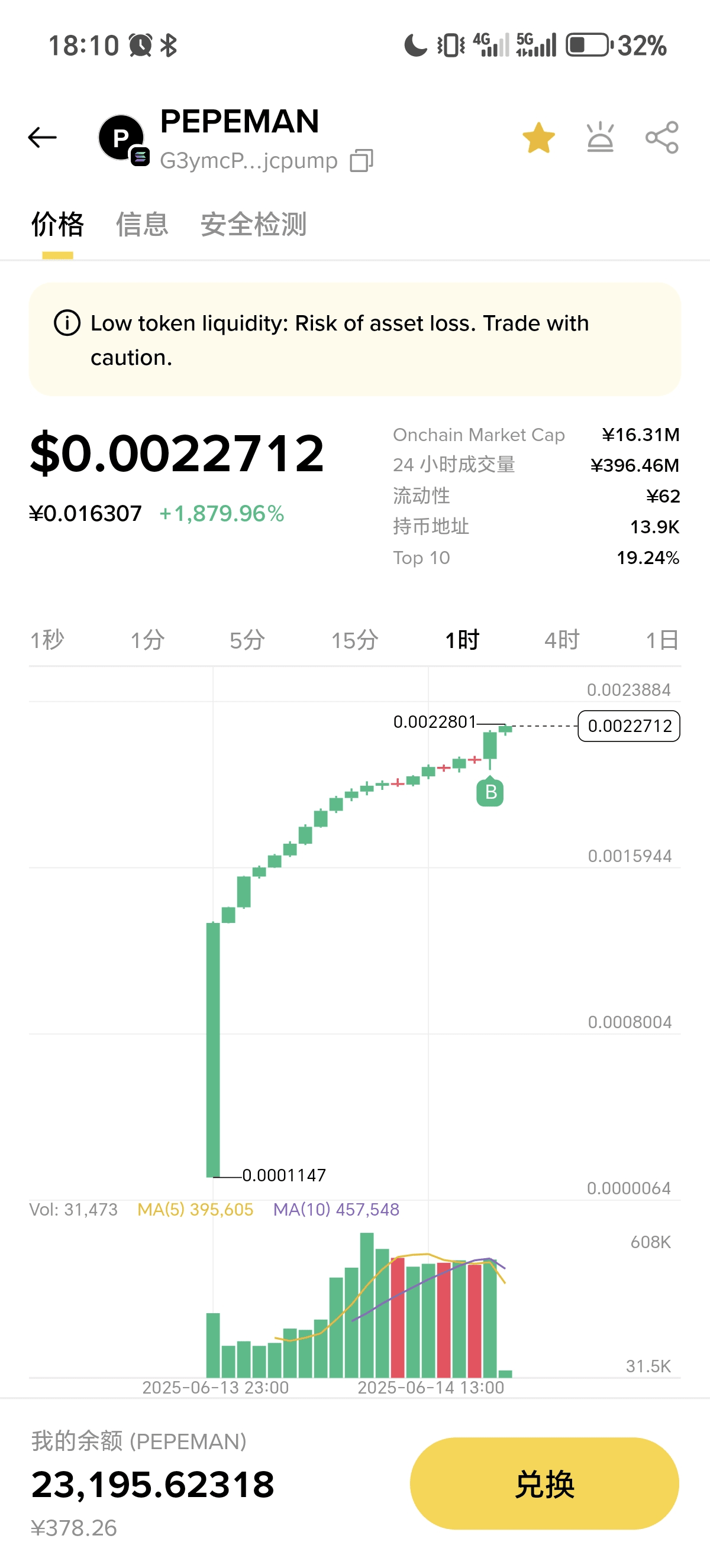Tap the 兑换 swap button
This screenshot has width=710, height=1568.
544,1483
